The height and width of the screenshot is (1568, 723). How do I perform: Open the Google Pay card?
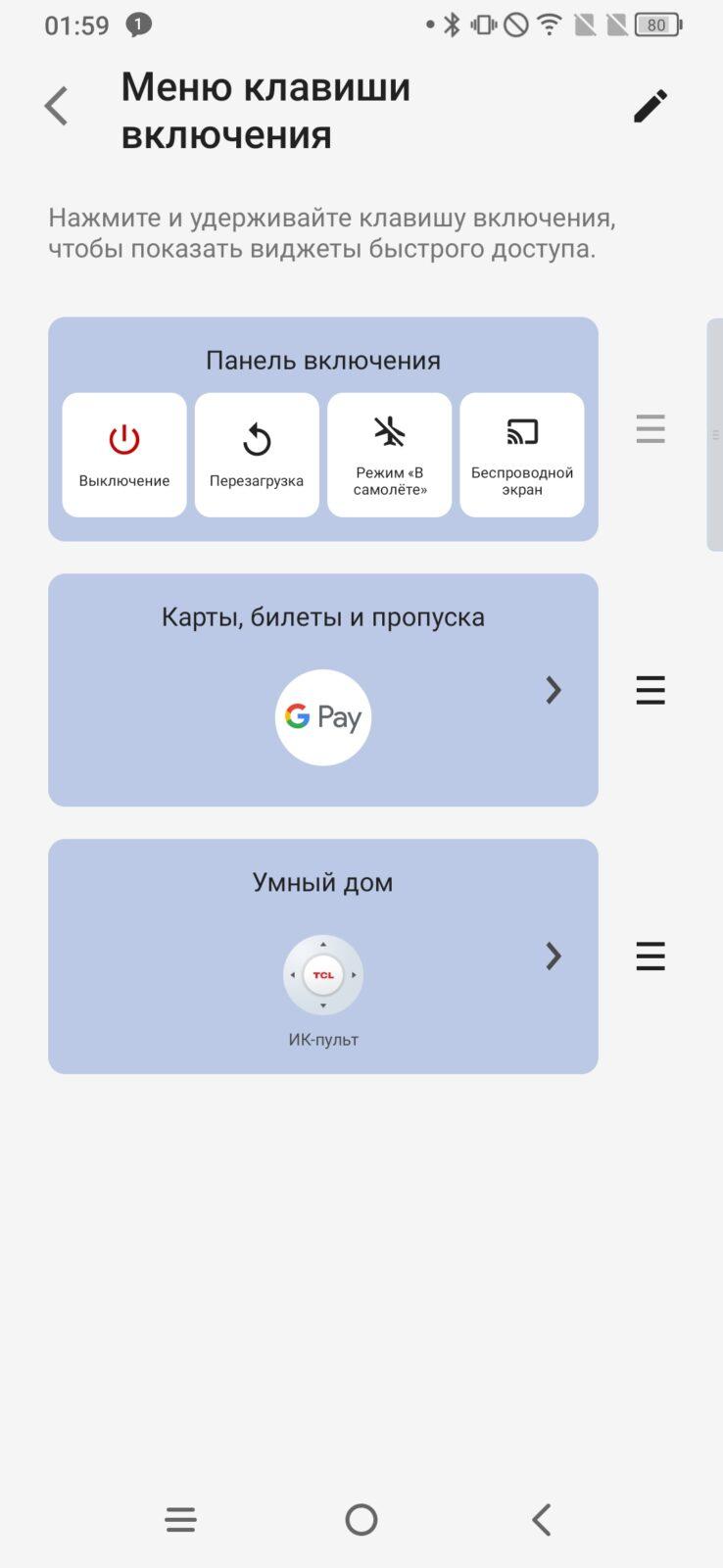(x=323, y=717)
